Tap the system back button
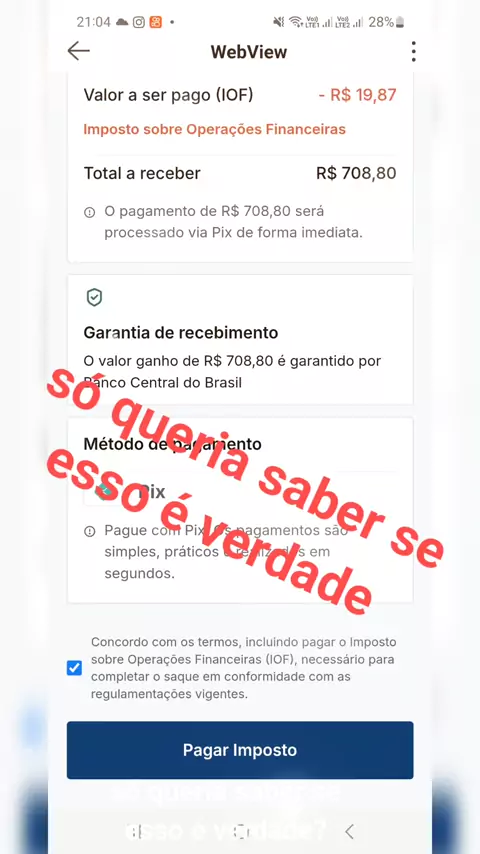Screen dimensions: 480x854 (350, 831)
